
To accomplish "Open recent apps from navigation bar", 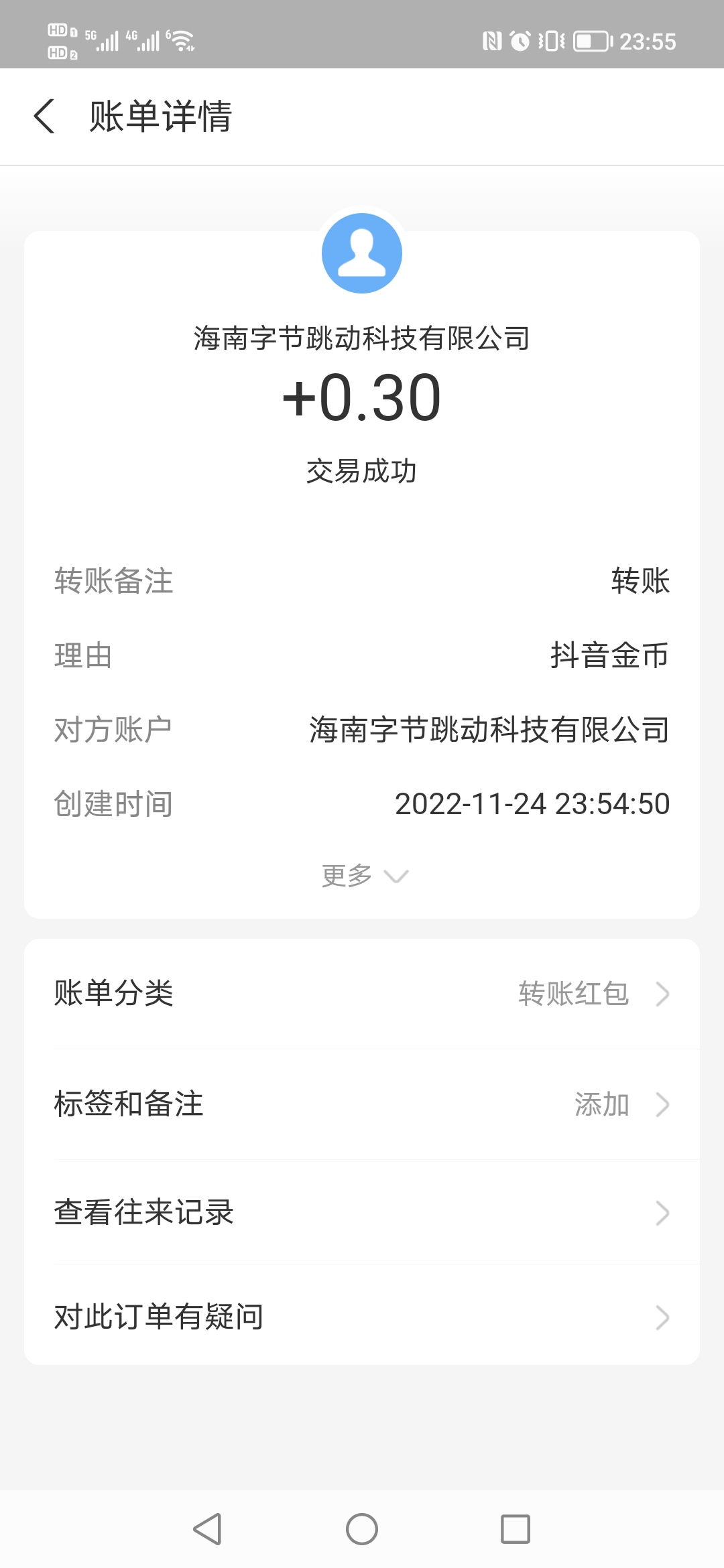I will click(x=516, y=1529).
